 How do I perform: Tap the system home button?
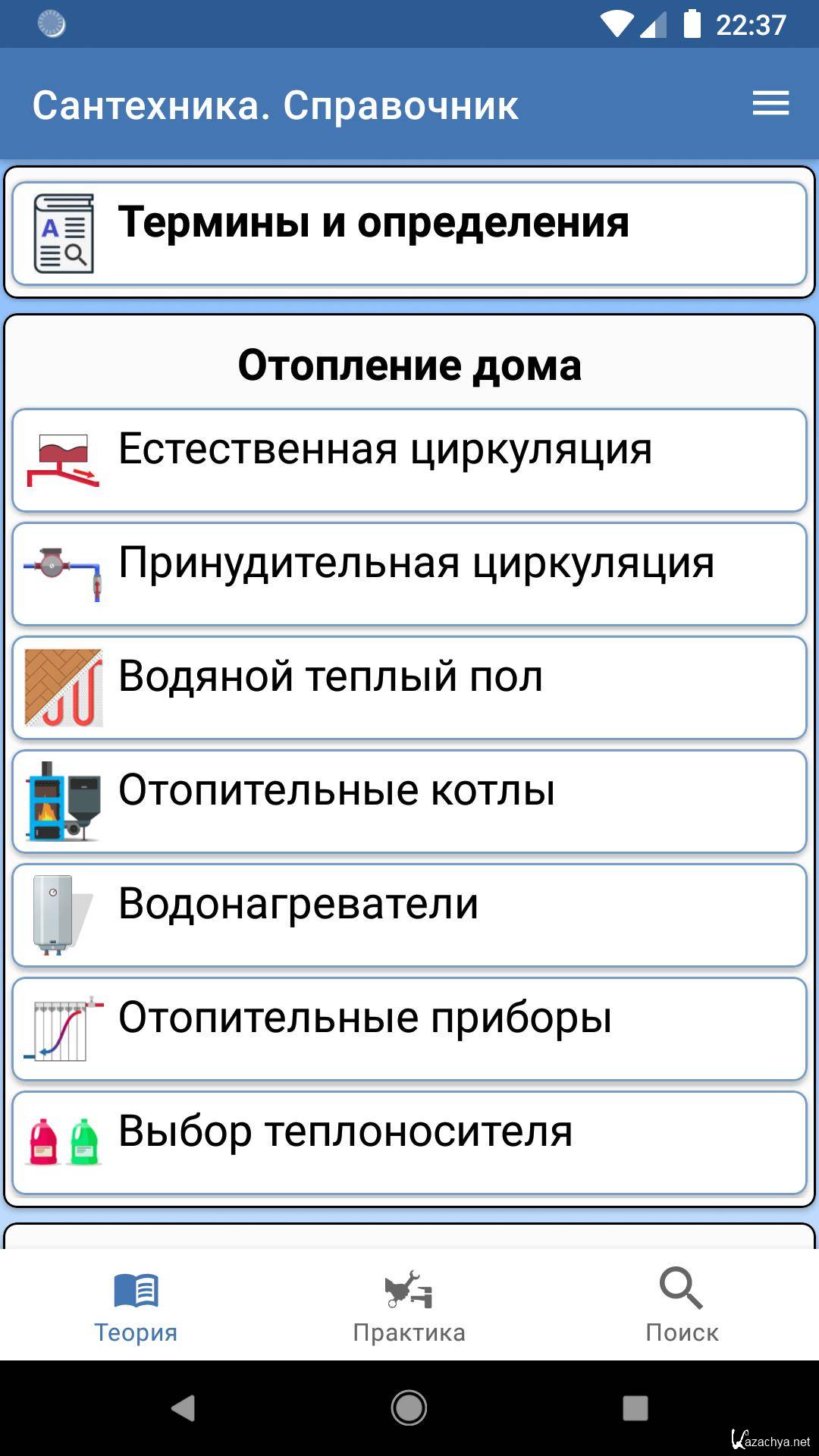point(409,1408)
